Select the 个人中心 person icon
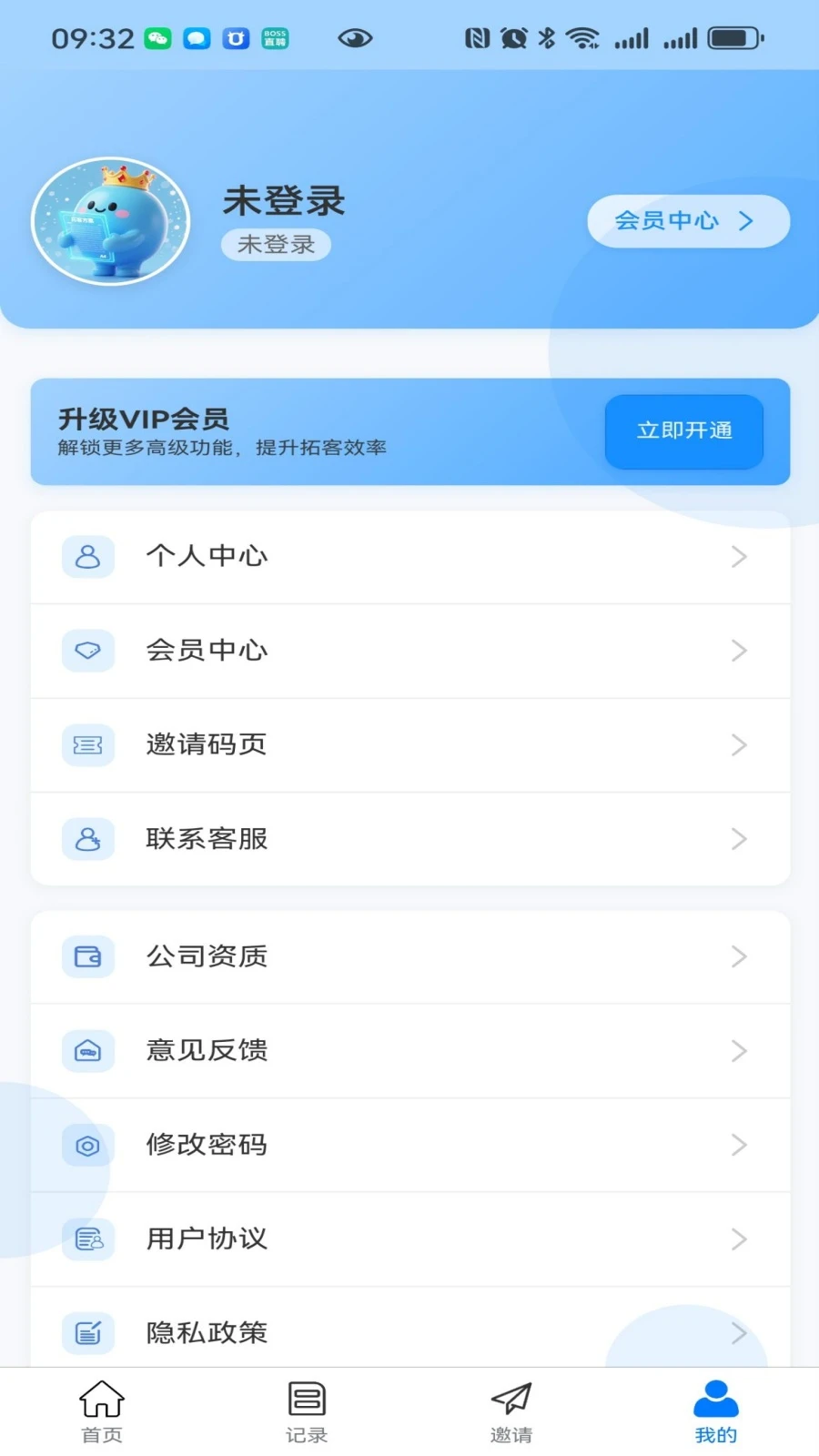This screenshot has width=819, height=1456. pos(87,557)
